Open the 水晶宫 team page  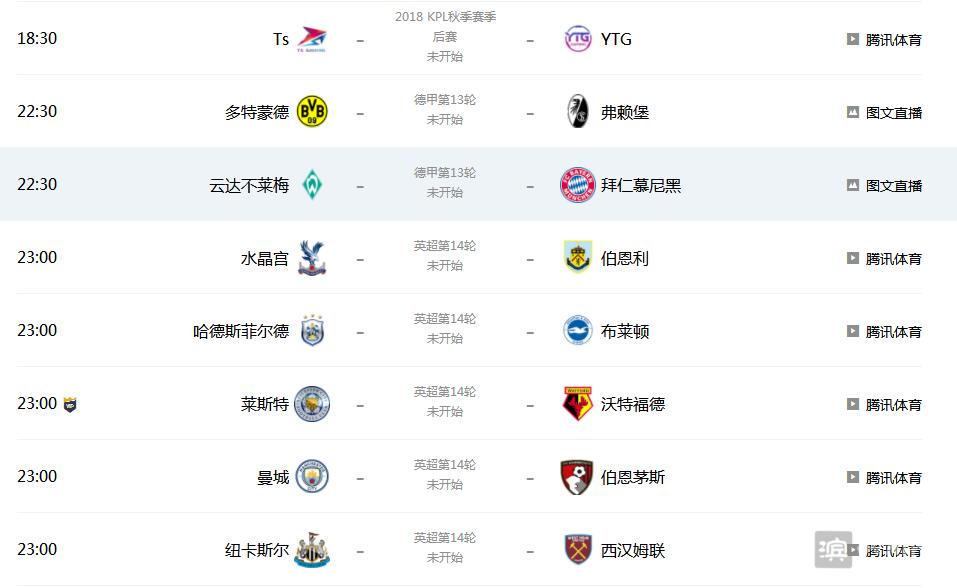click(265, 258)
